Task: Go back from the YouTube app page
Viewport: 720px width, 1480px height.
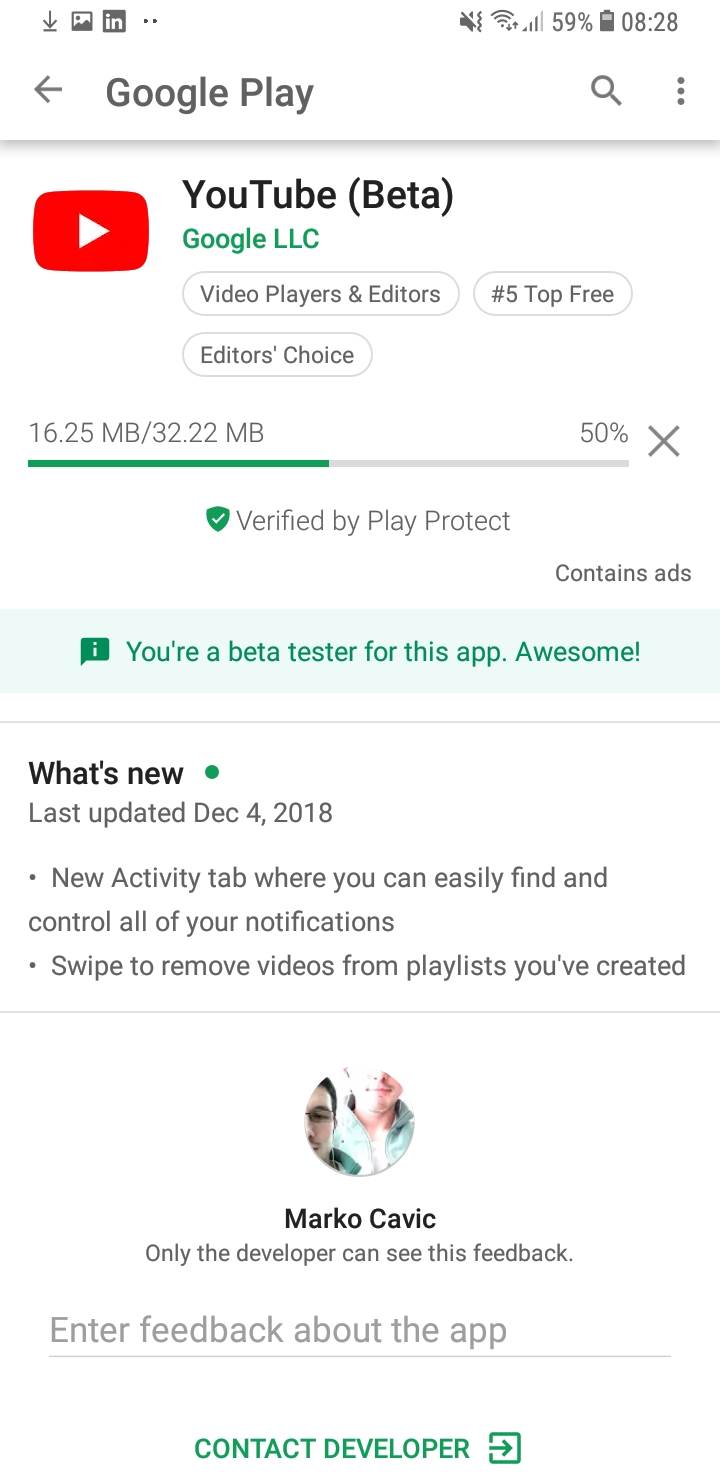Action: (x=48, y=91)
